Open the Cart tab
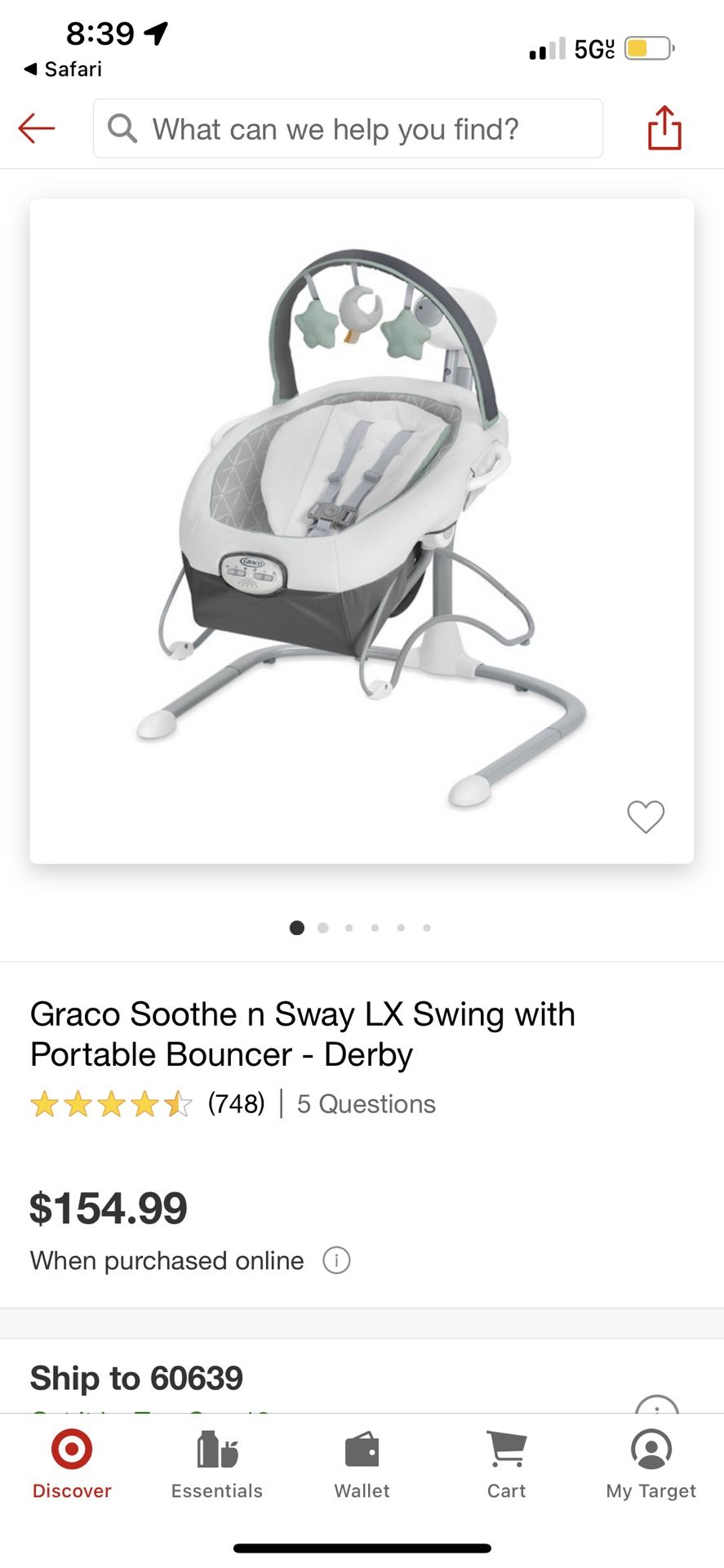 506,1465
